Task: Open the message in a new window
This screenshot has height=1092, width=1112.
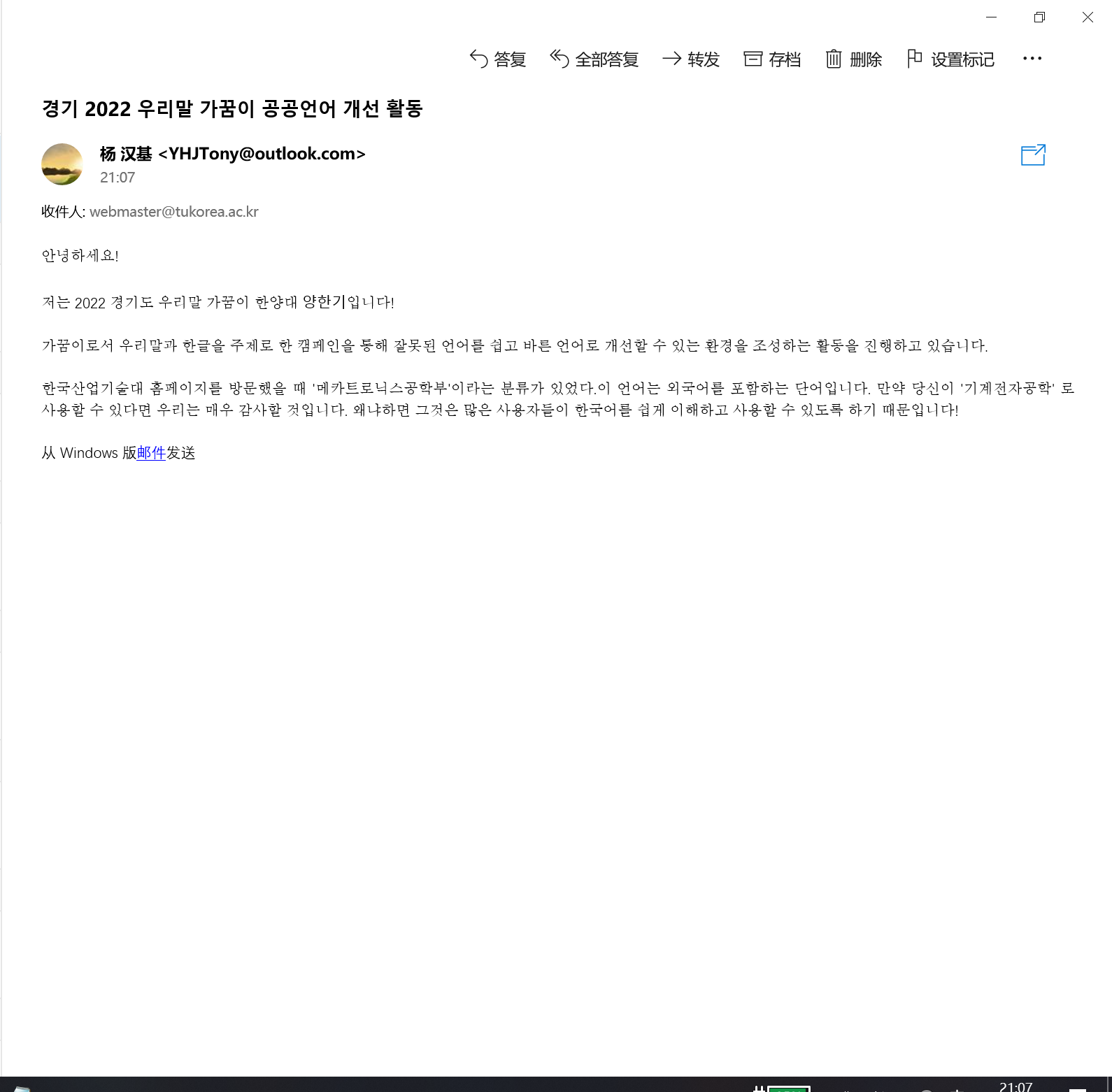Action: tap(1033, 155)
